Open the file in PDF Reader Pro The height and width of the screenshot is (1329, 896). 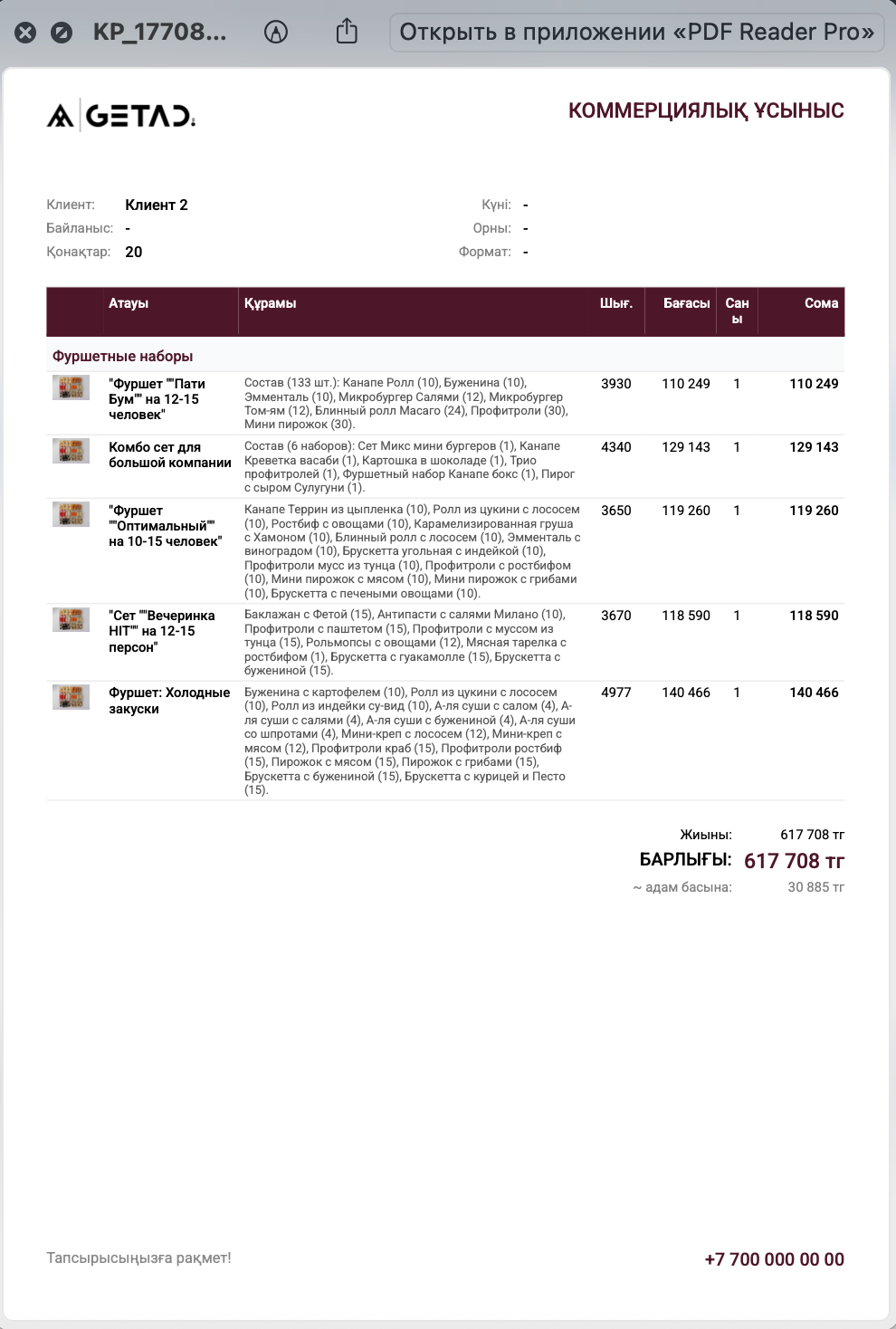point(637,33)
